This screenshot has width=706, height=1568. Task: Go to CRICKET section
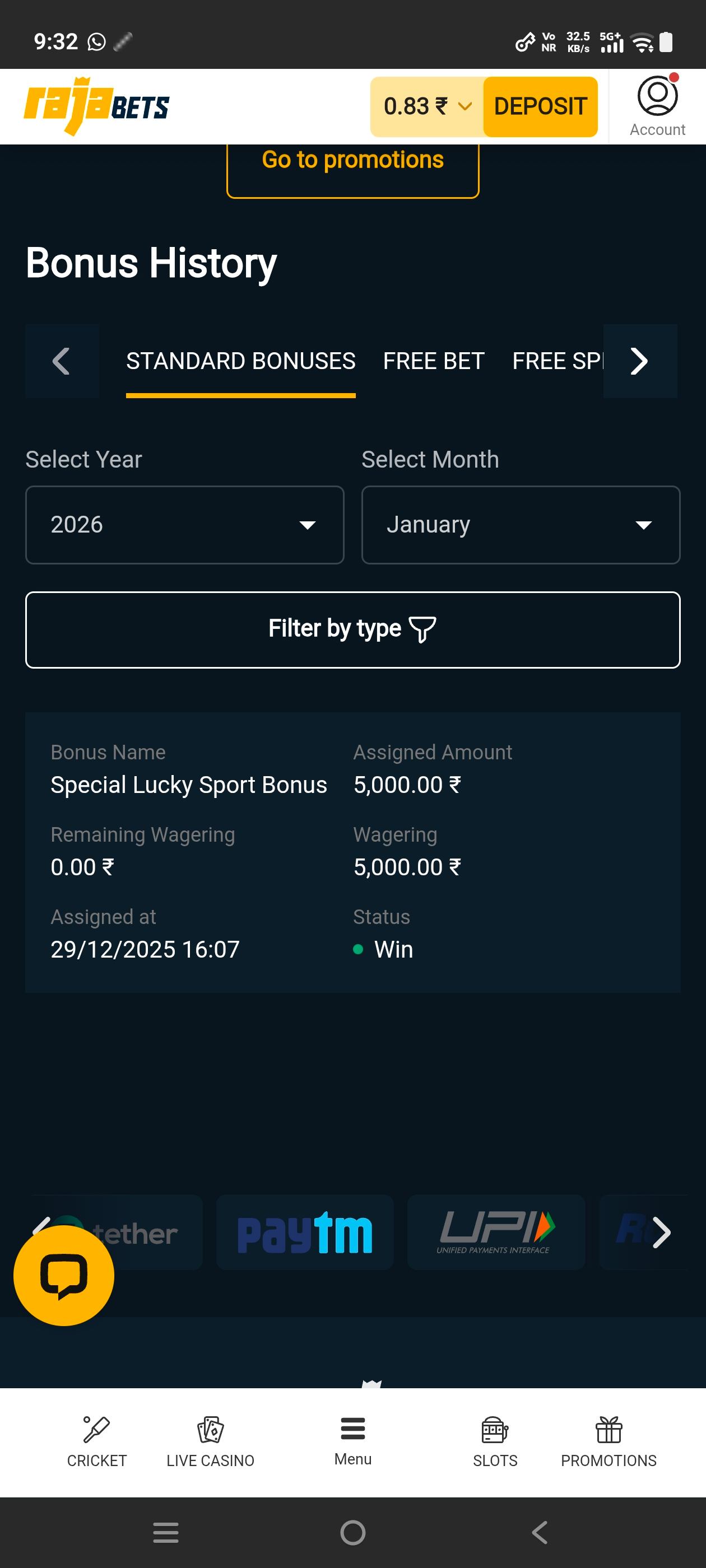click(96, 1443)
